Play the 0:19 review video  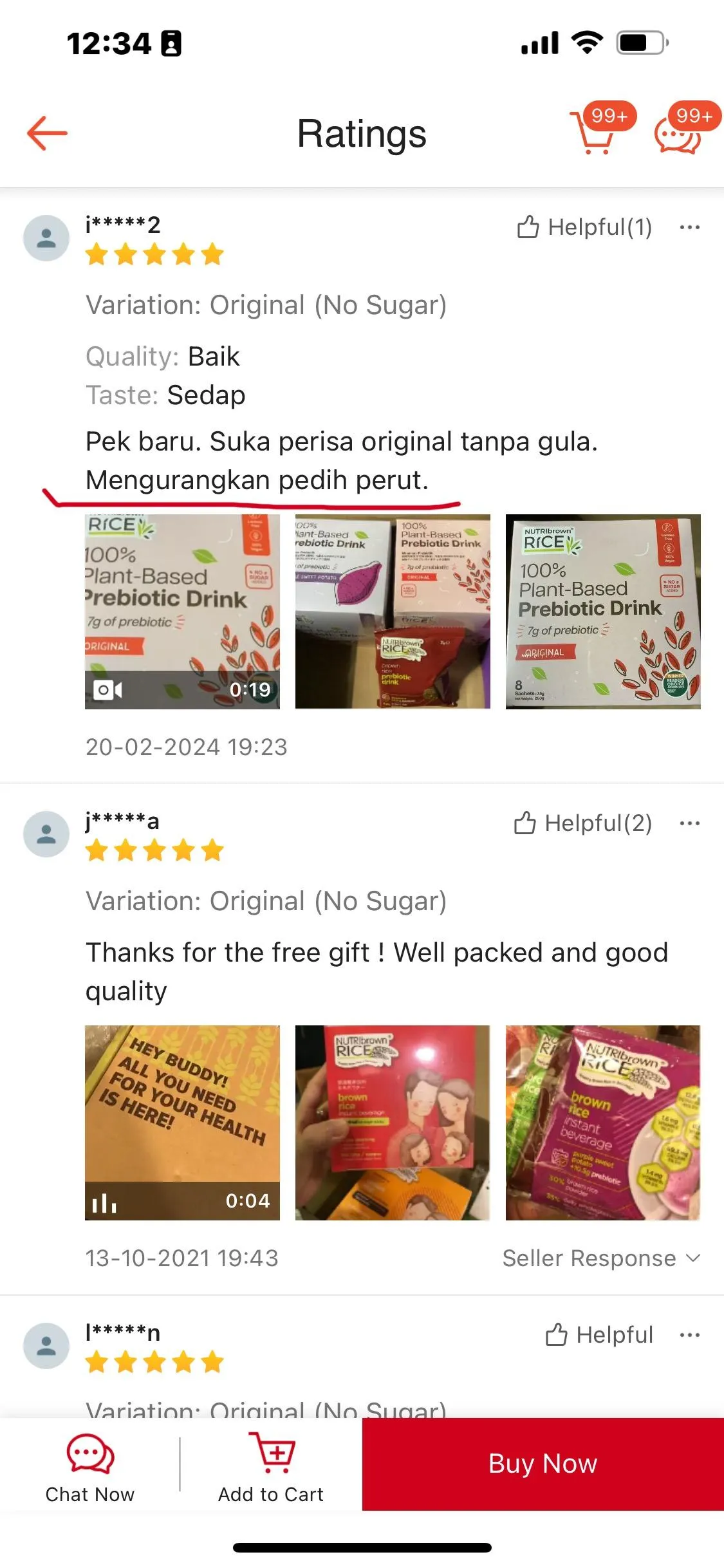pyautogui.click(x=182, y=611)
